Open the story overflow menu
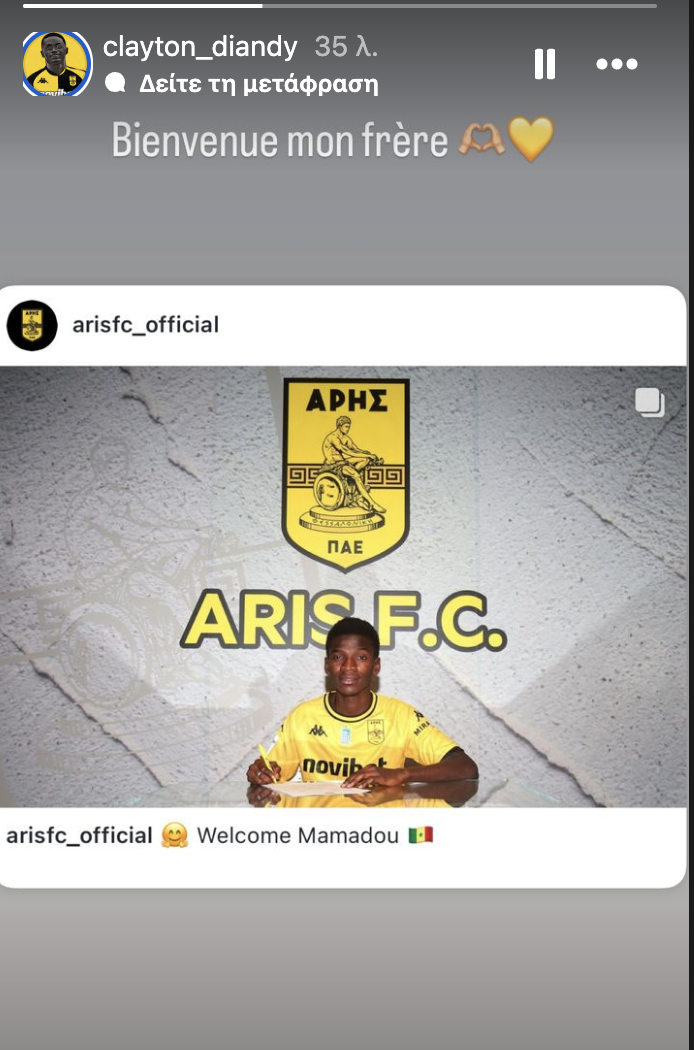 [616, 64]
